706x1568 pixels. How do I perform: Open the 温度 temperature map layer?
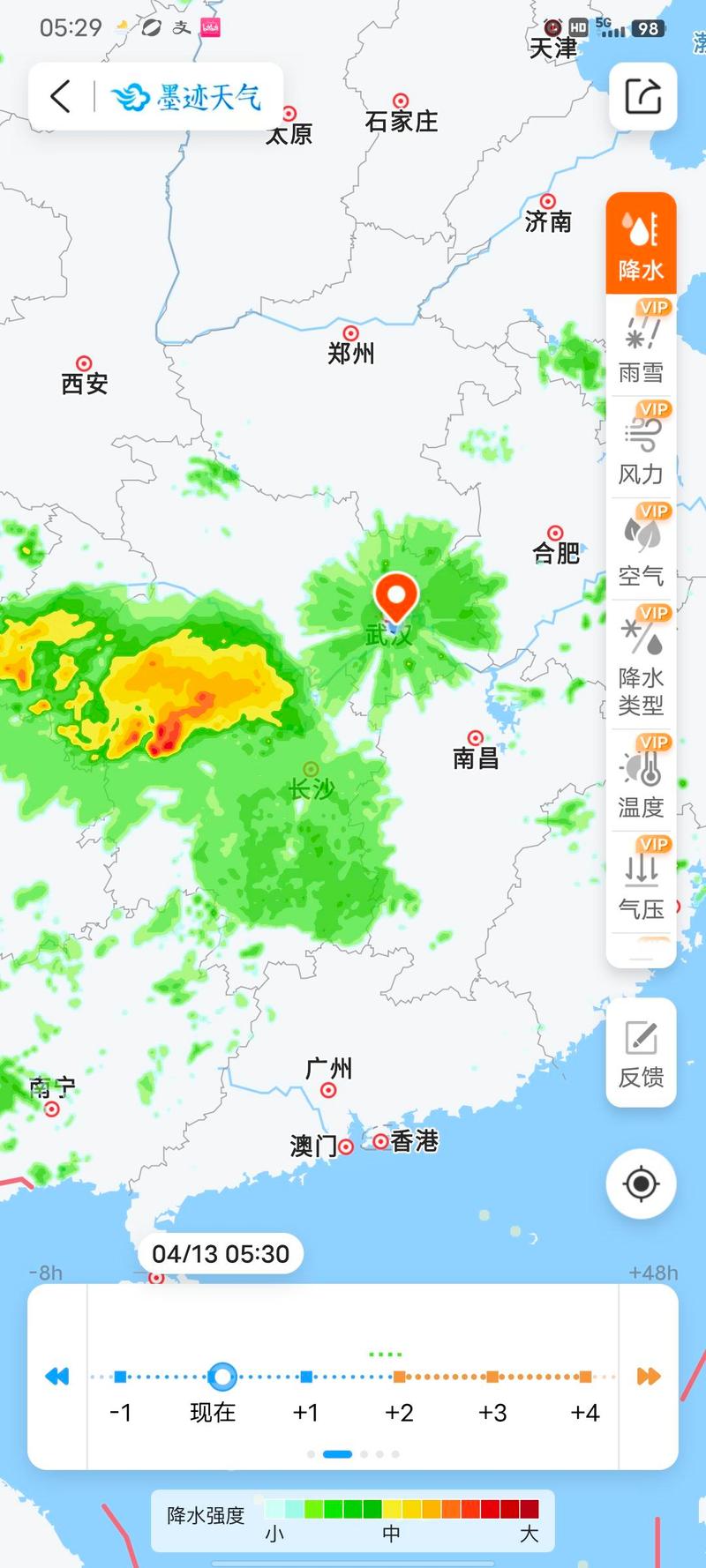point(642,776)
